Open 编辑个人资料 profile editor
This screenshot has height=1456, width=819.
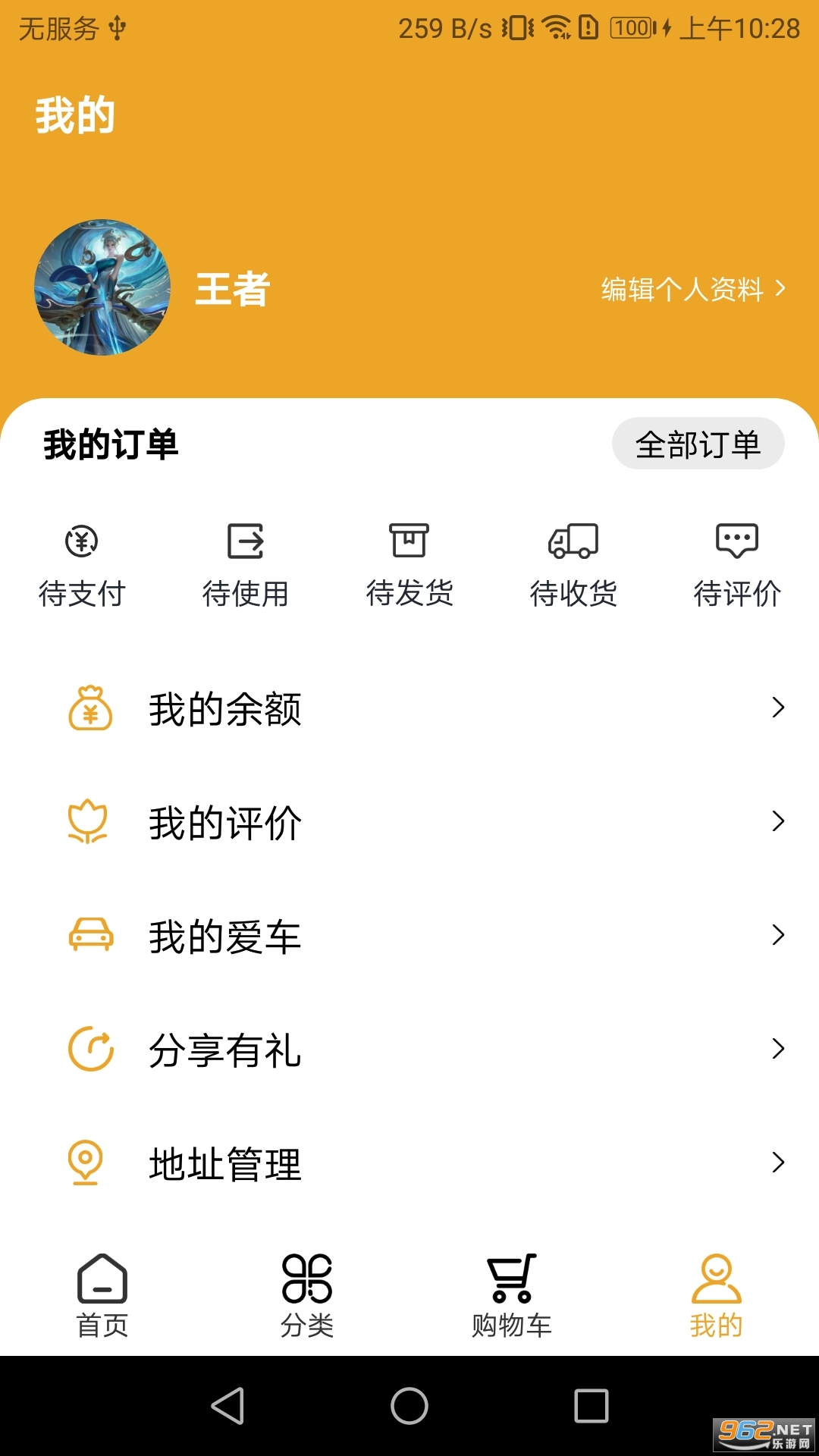(692, 289)
